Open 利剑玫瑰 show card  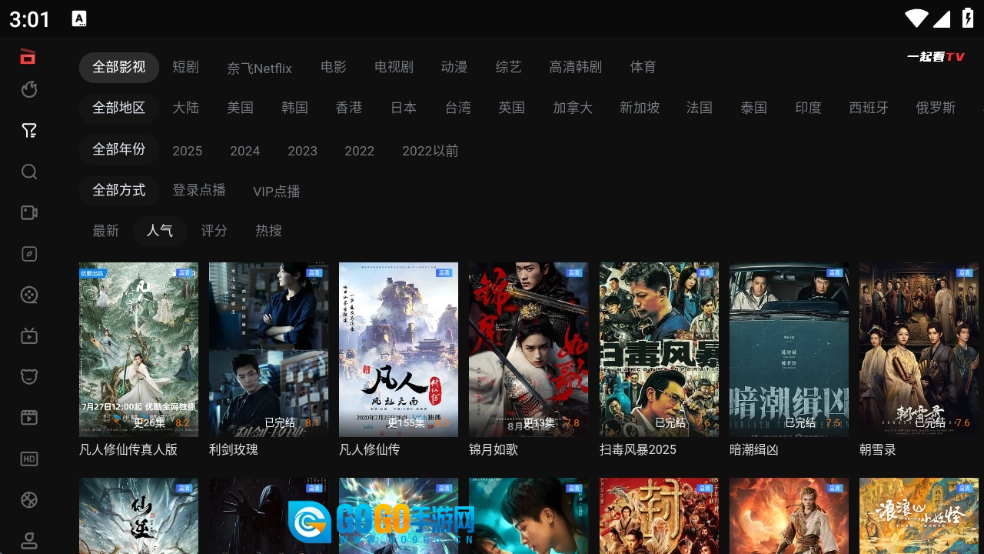[268, 349]
